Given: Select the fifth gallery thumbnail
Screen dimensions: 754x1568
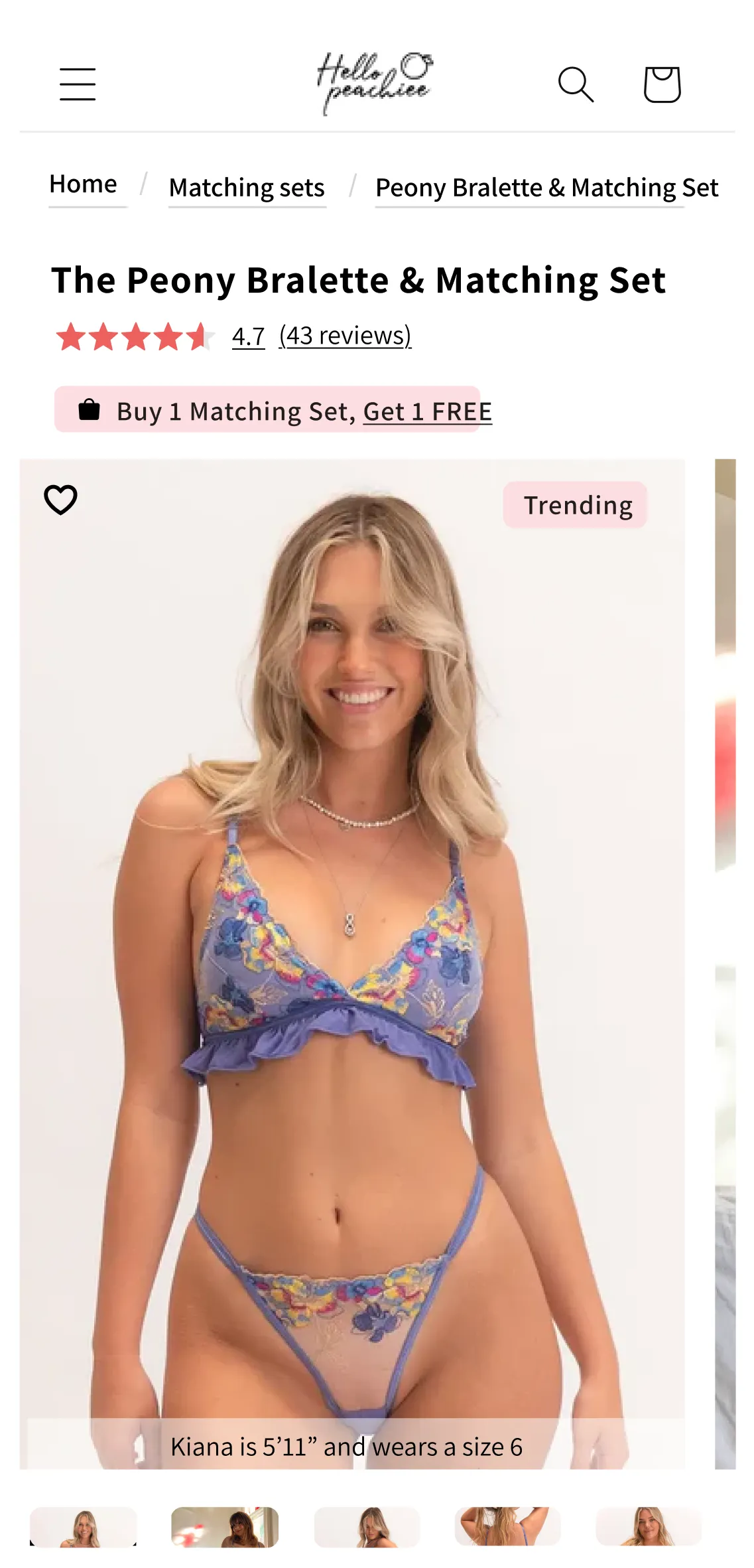Looking at the screenshot, I should pos(649,1526).
